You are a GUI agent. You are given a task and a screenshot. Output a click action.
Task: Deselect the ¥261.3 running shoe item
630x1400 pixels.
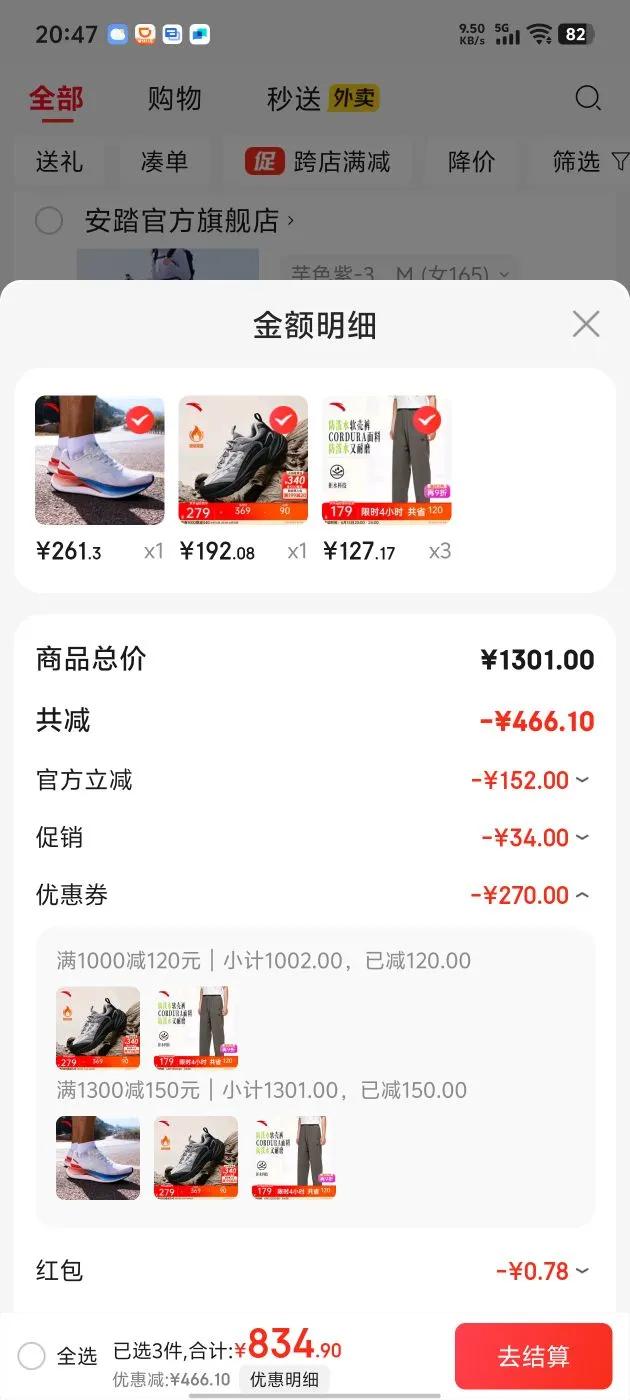[140, 420]
